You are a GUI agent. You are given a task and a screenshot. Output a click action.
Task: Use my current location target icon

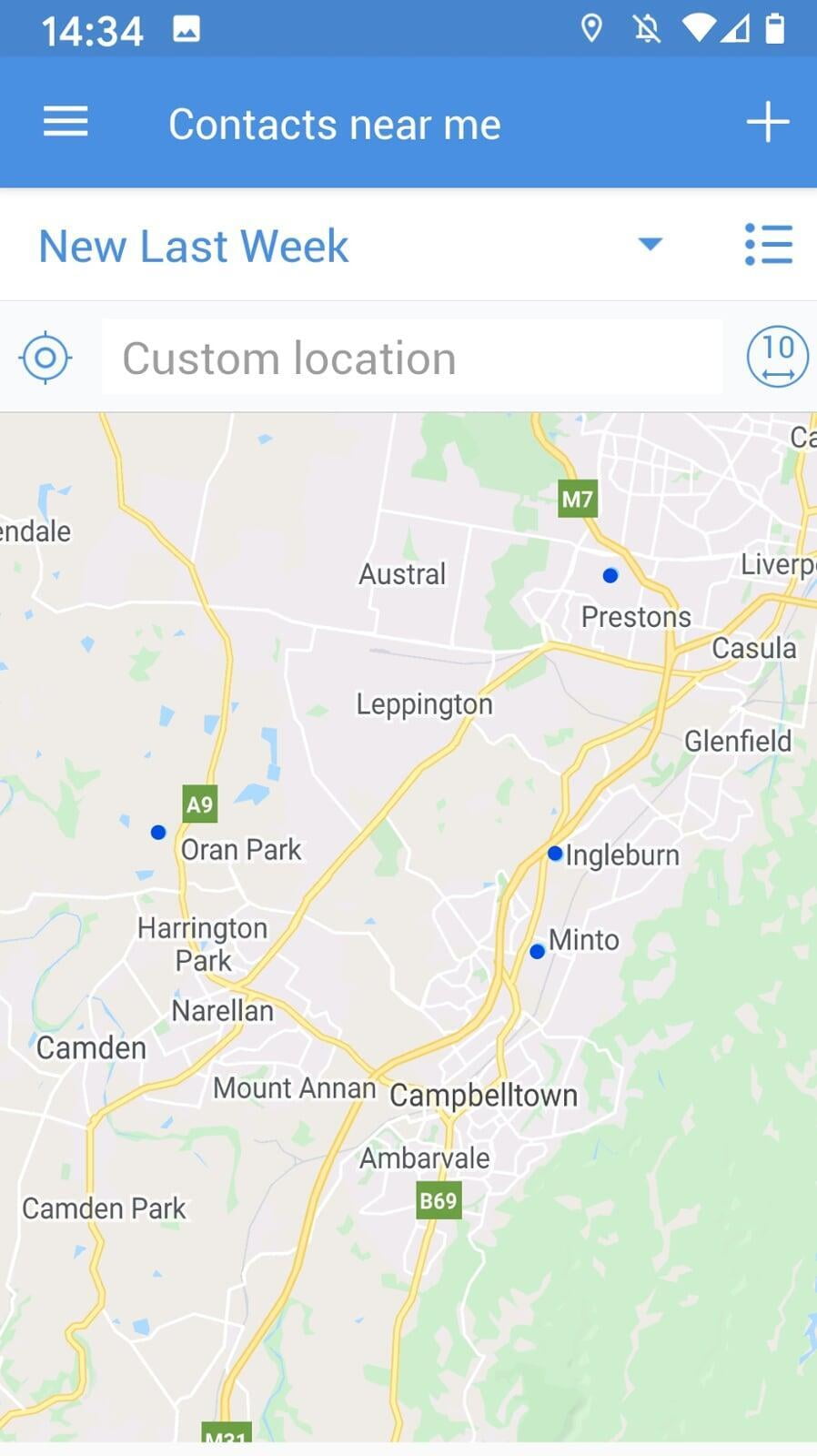[x=45, y=358]
